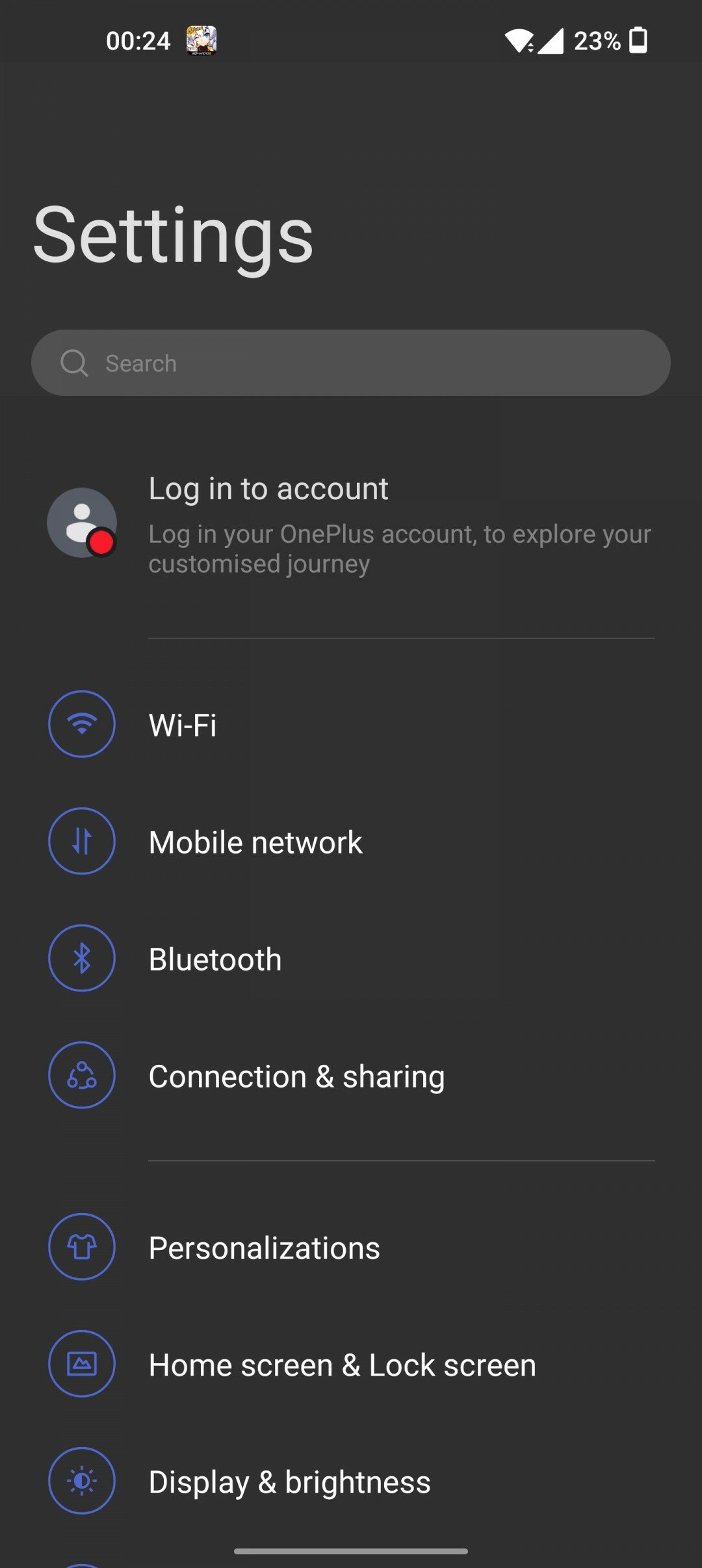This screenshot has height=1568, width=702.
Task: Open Log in to account
Action: pyautogui.click(x=351, y=524)
